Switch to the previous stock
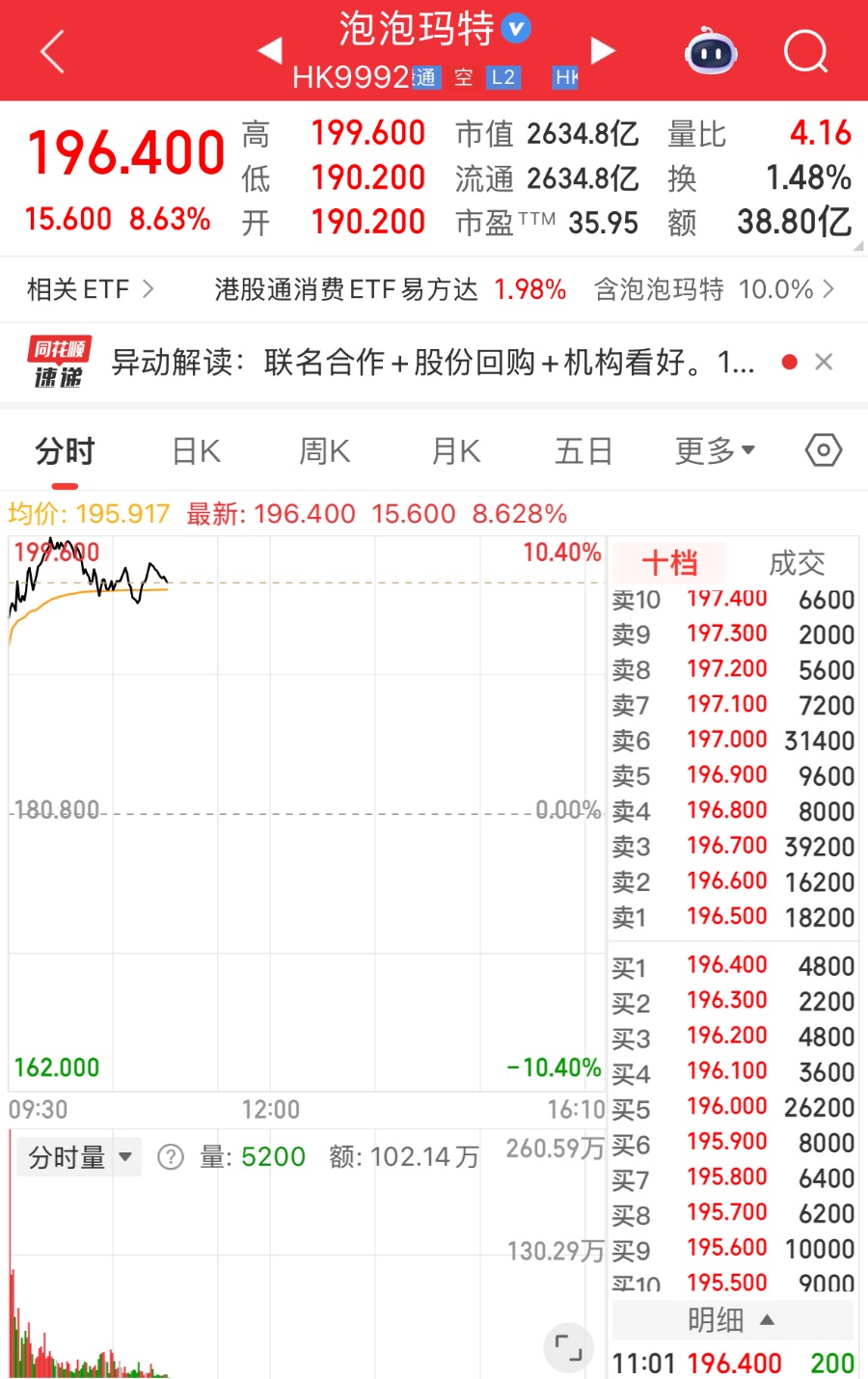The image size is (868, 1379). 271,51
